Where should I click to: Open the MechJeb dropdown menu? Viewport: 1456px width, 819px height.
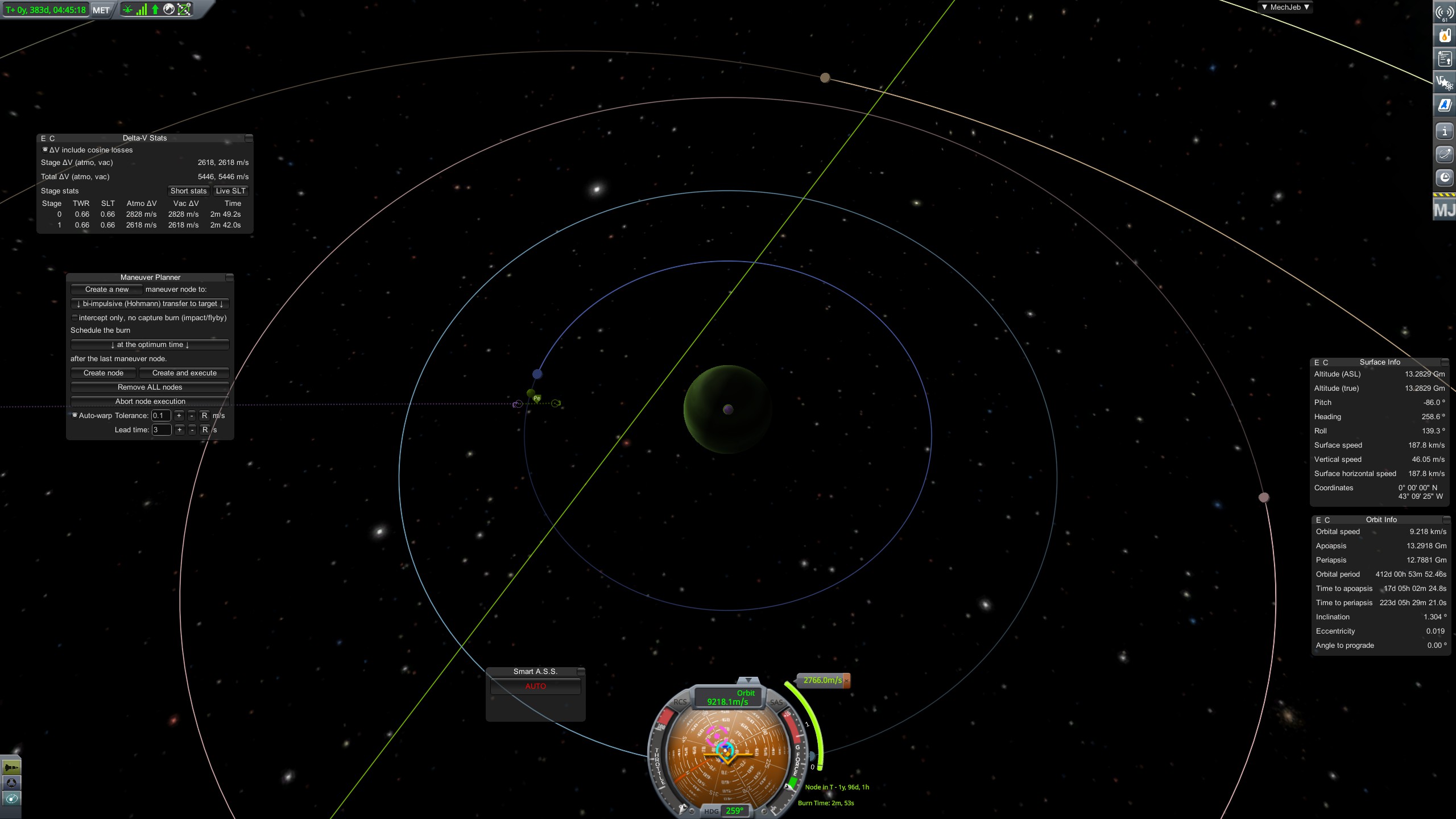pyautogui.click(x=1285, y=7)
